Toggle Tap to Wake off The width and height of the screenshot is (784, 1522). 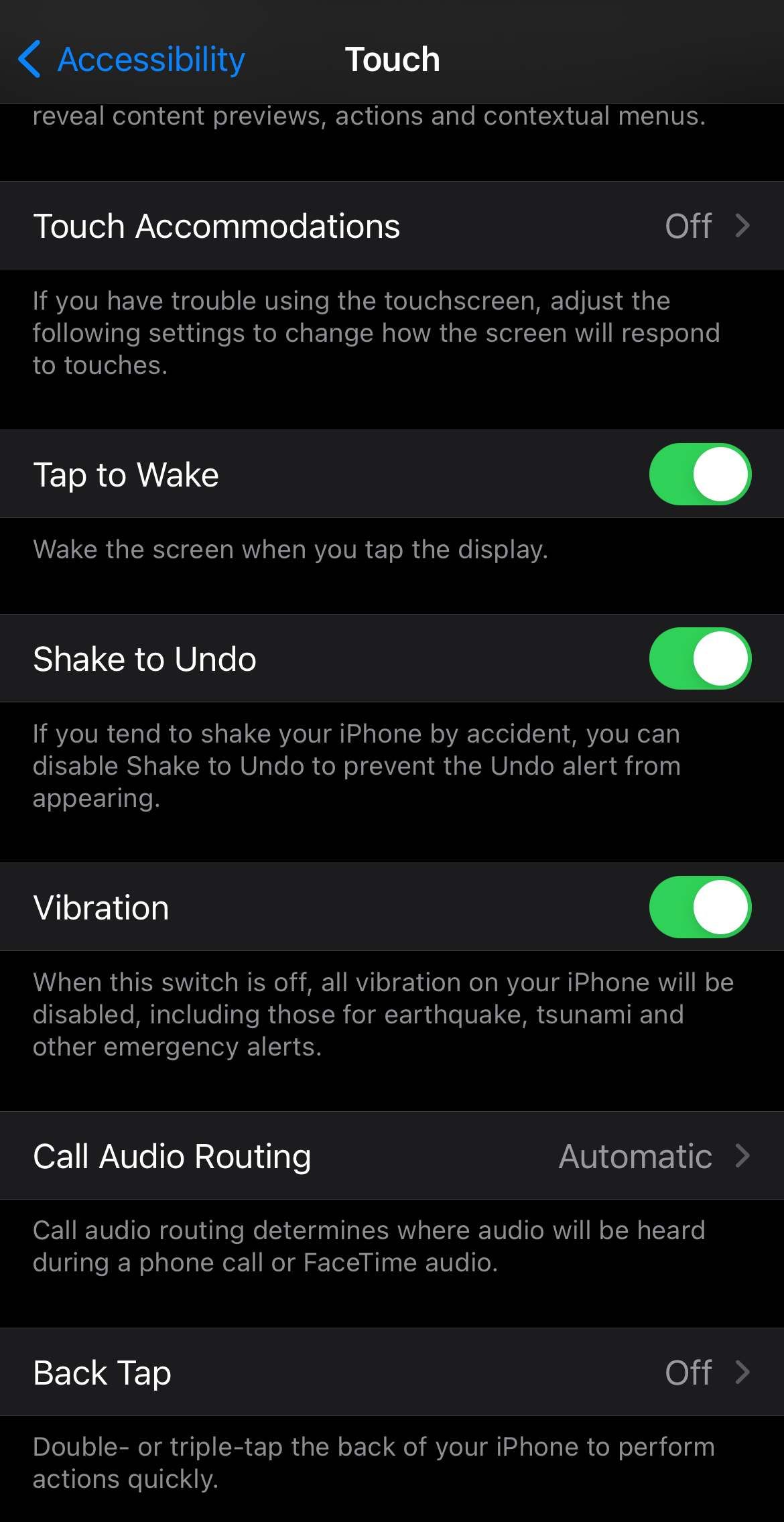(699, 474)
